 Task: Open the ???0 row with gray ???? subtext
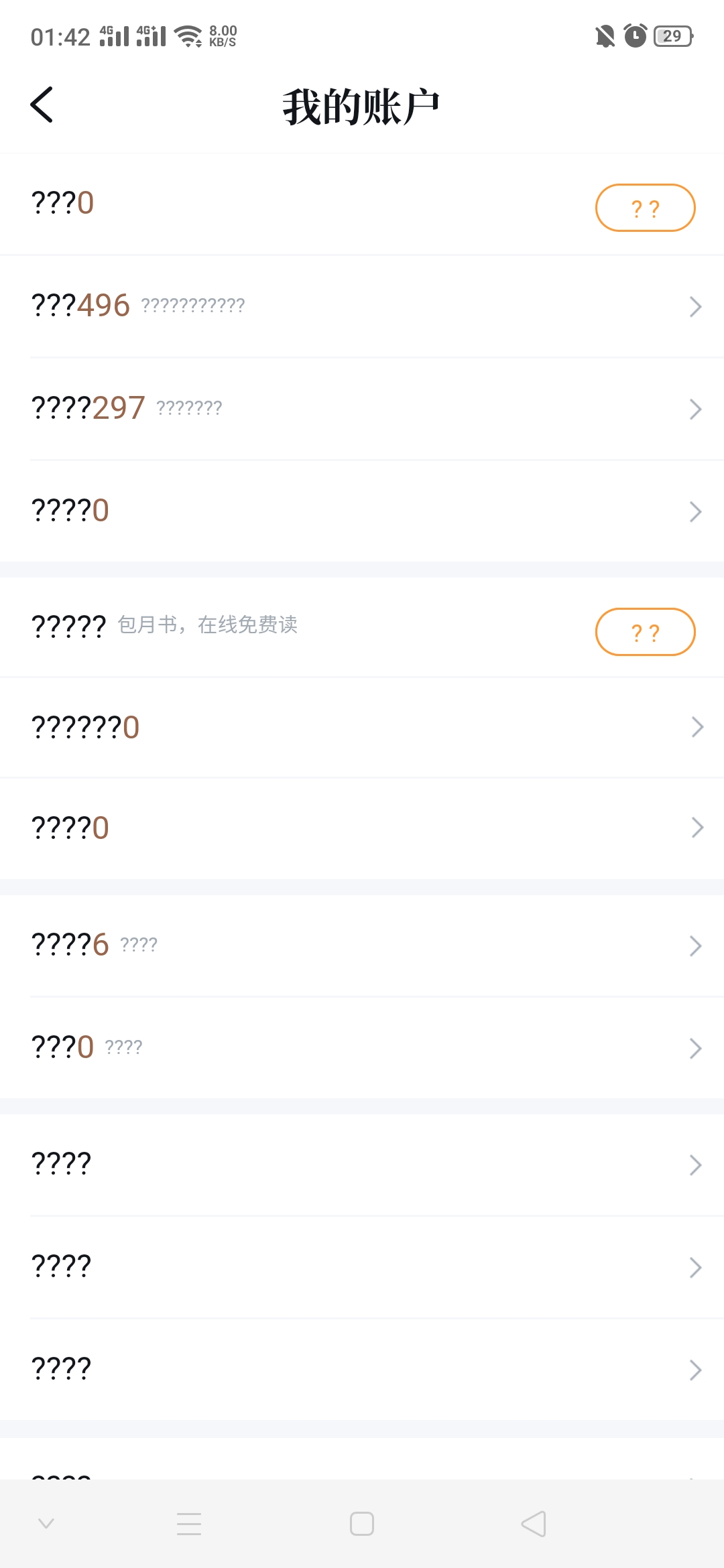point(362,1048)
